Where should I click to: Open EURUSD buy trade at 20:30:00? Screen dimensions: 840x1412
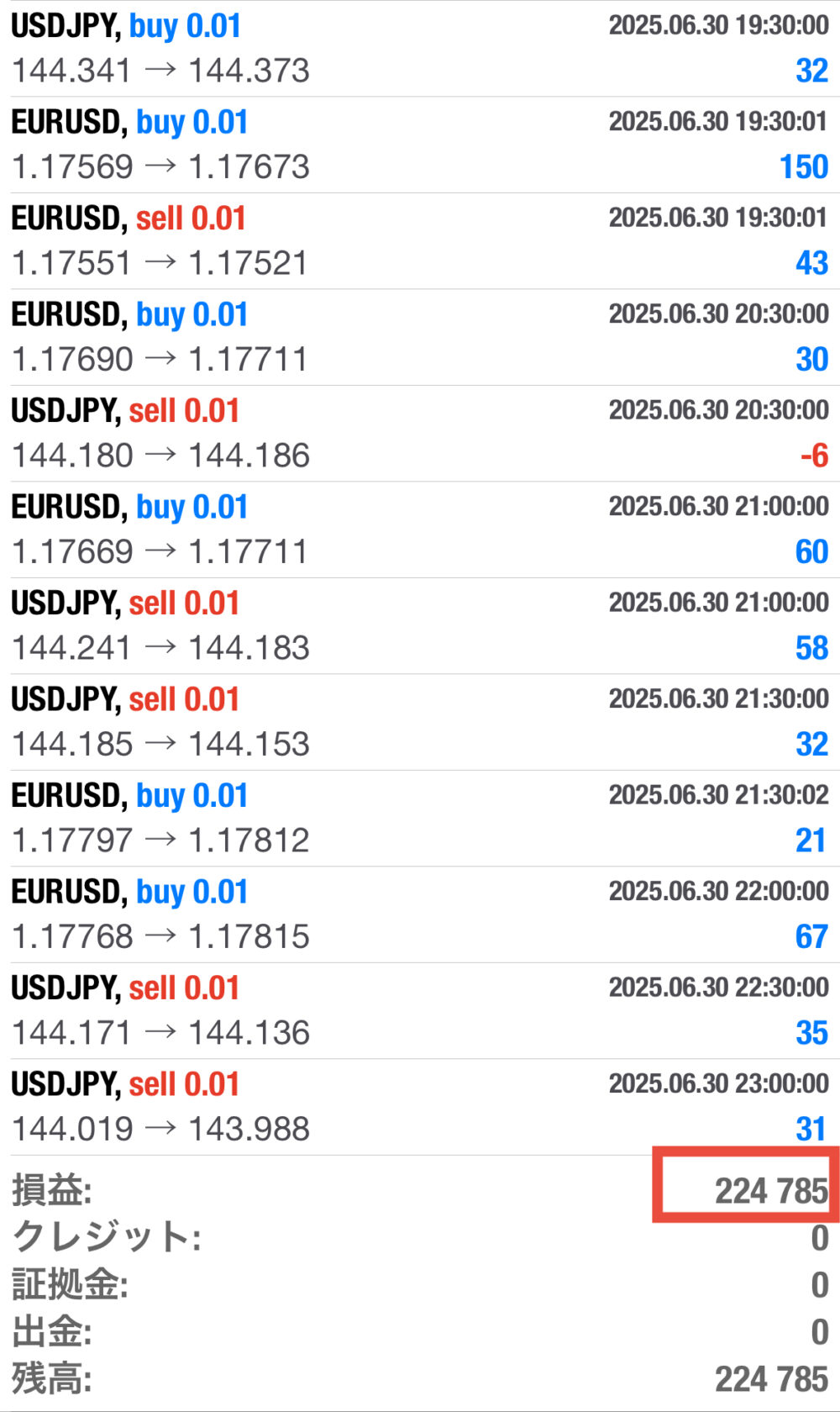(420, 337)
